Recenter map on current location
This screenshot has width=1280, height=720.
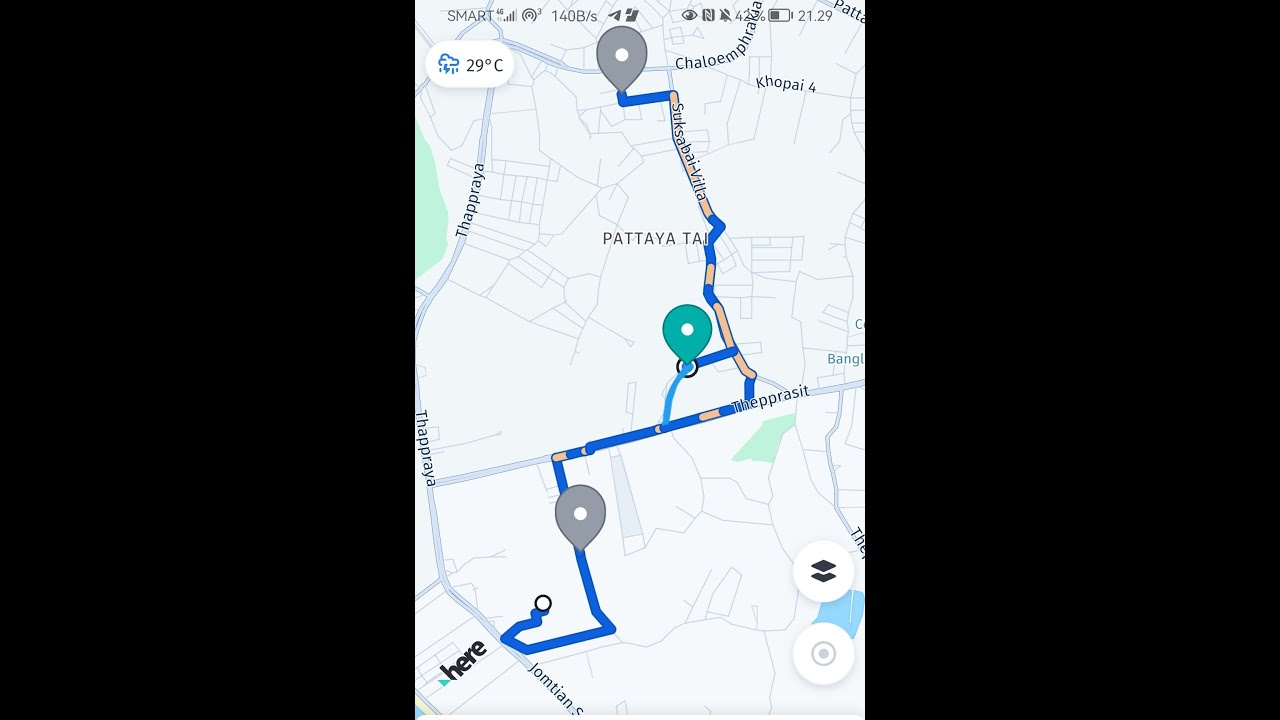point(823,654)
